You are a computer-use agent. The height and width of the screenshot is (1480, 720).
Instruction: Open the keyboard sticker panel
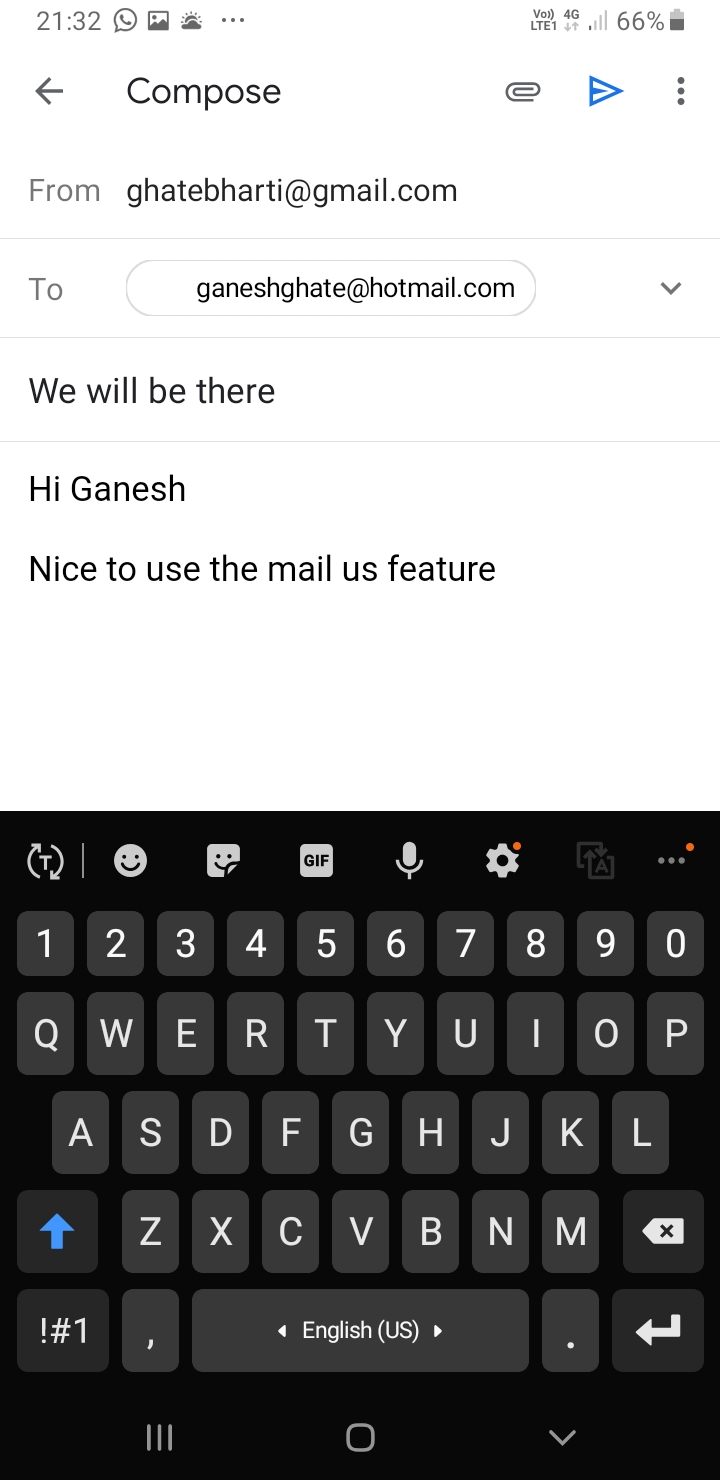(x=223, y=860)
